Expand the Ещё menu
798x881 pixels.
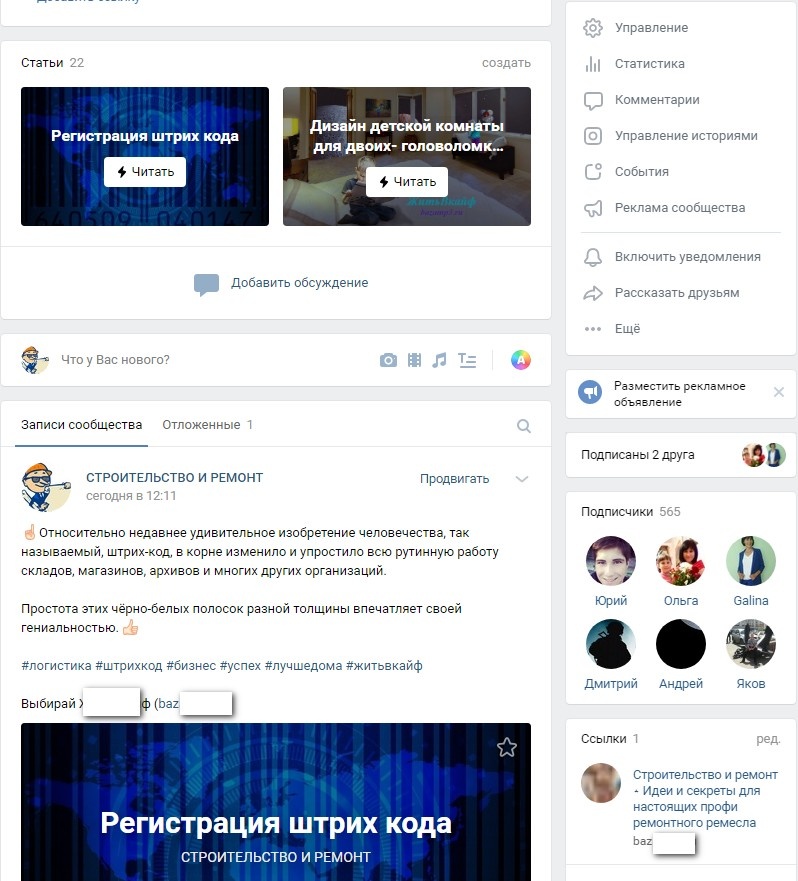[x=627, y=329]
